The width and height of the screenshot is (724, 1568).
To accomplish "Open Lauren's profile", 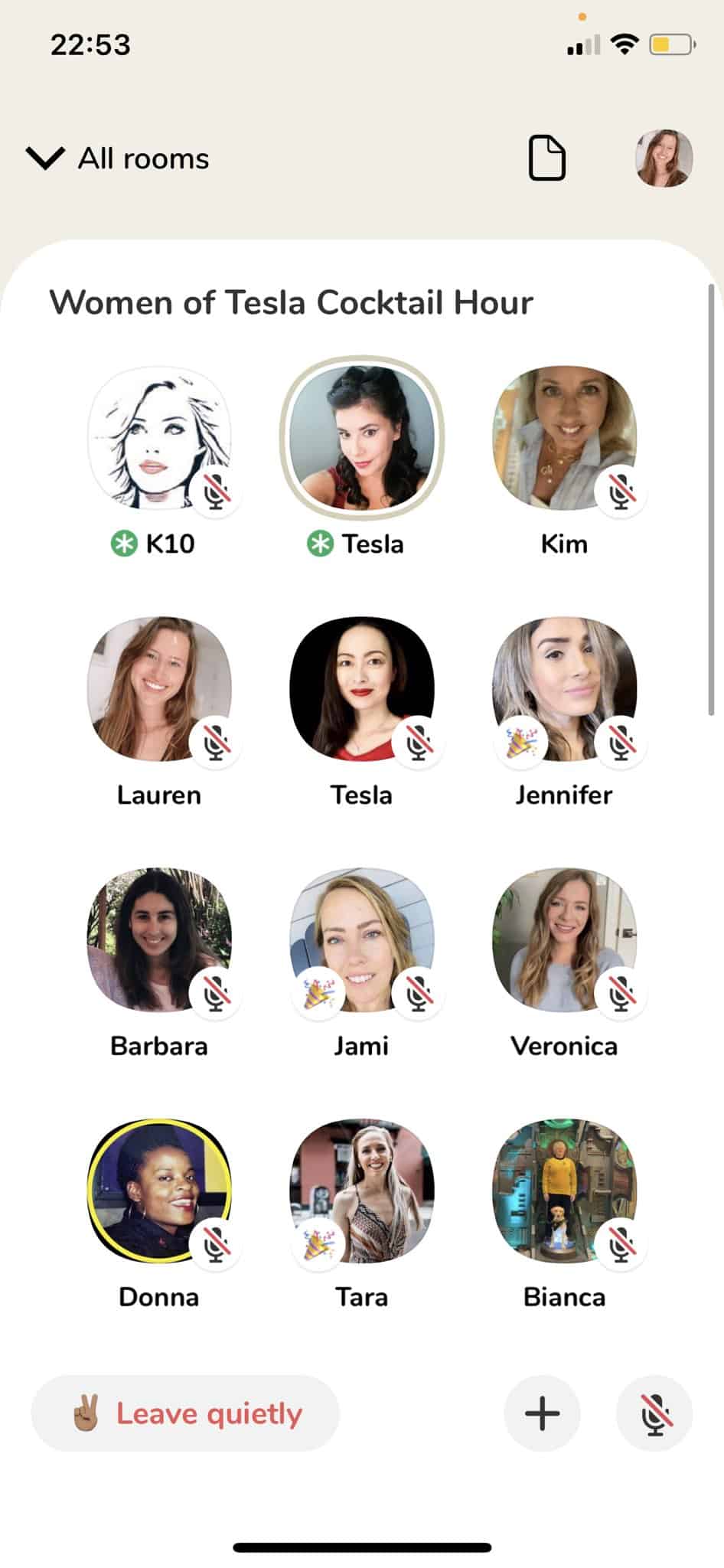I will click(x=159, y=689).
